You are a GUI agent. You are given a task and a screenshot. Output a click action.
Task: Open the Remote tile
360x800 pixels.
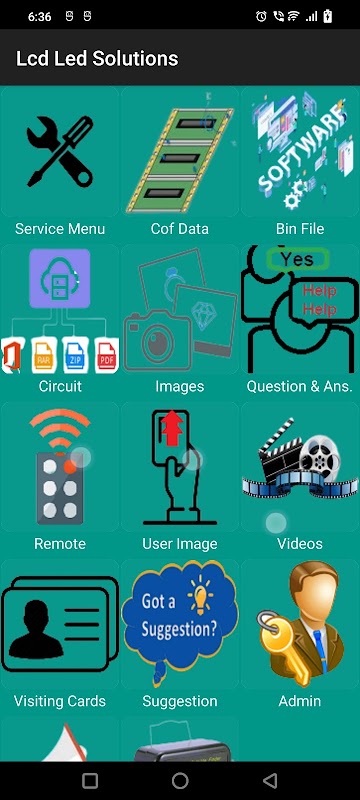click(60, 478)
